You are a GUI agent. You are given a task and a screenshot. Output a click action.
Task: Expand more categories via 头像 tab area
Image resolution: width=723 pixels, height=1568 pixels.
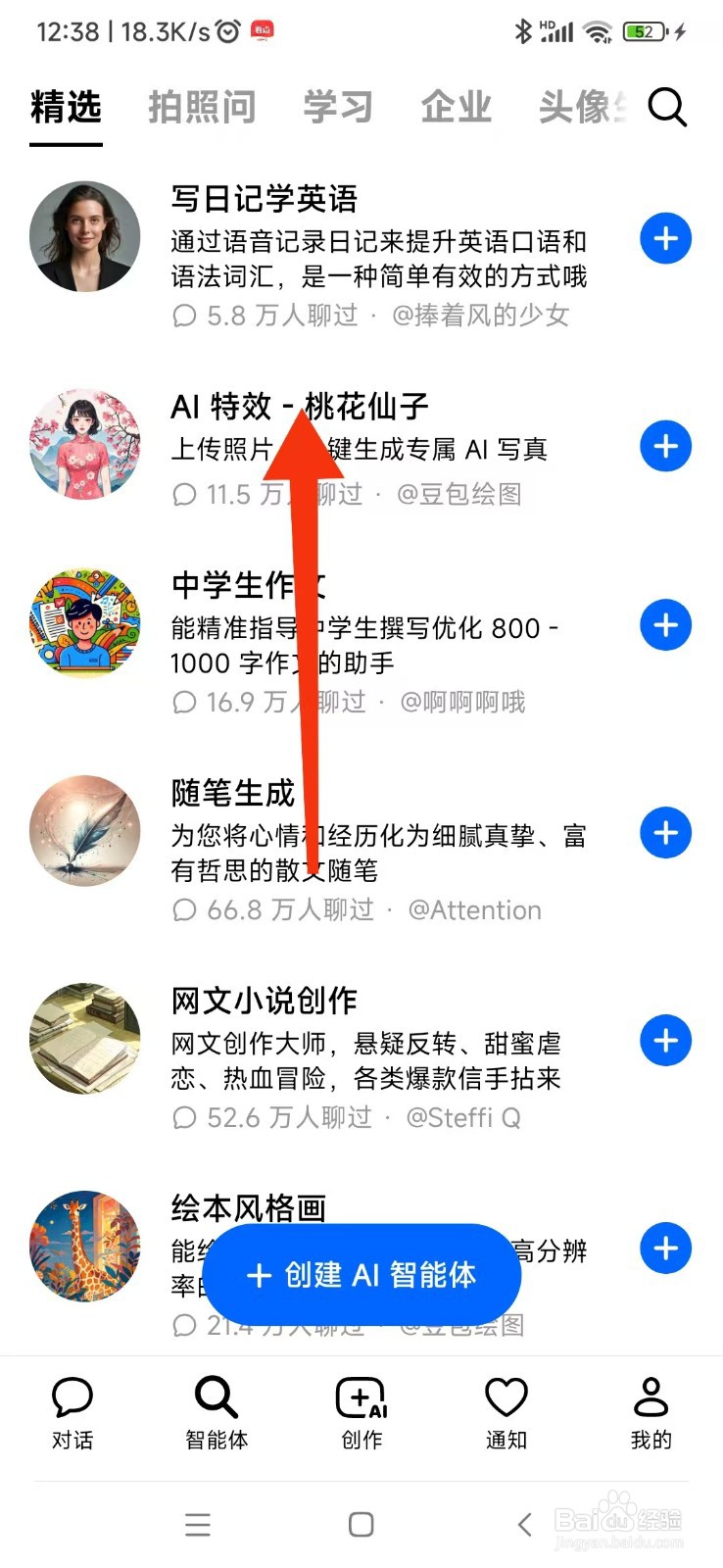pyautogui.click(x=578, y=108)
